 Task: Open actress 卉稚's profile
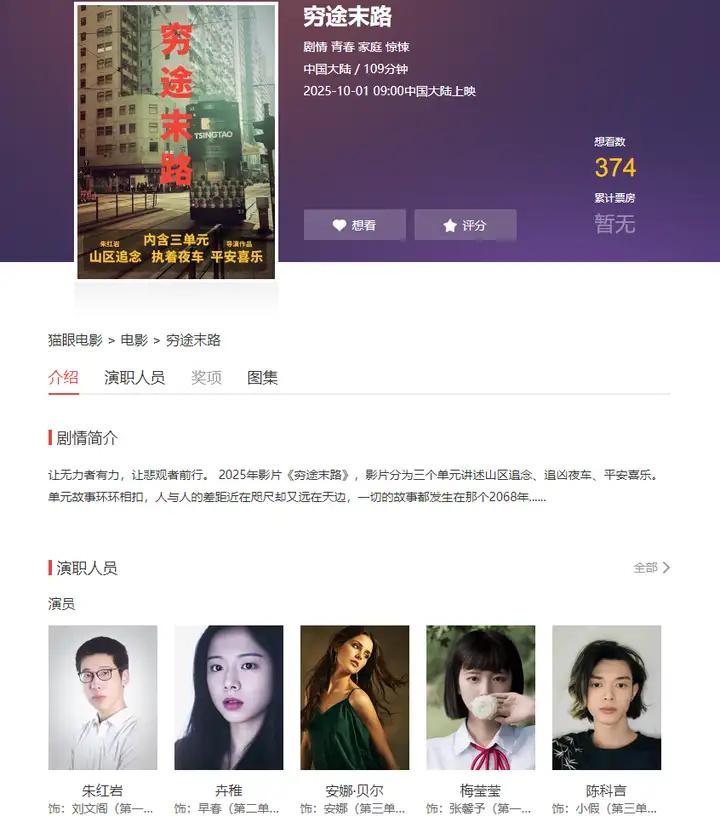point(229,697)
